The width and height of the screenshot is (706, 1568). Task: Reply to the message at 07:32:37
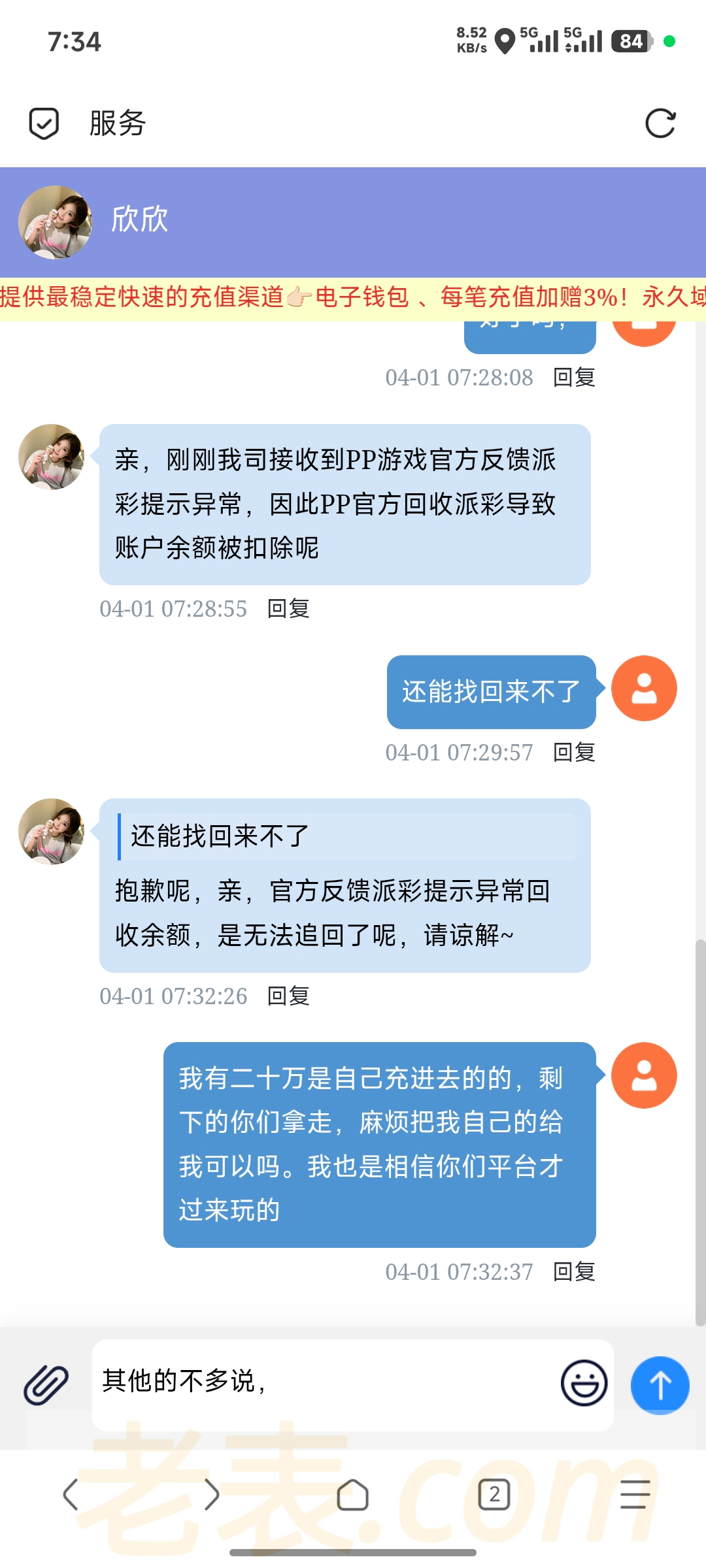point(574,1272)
